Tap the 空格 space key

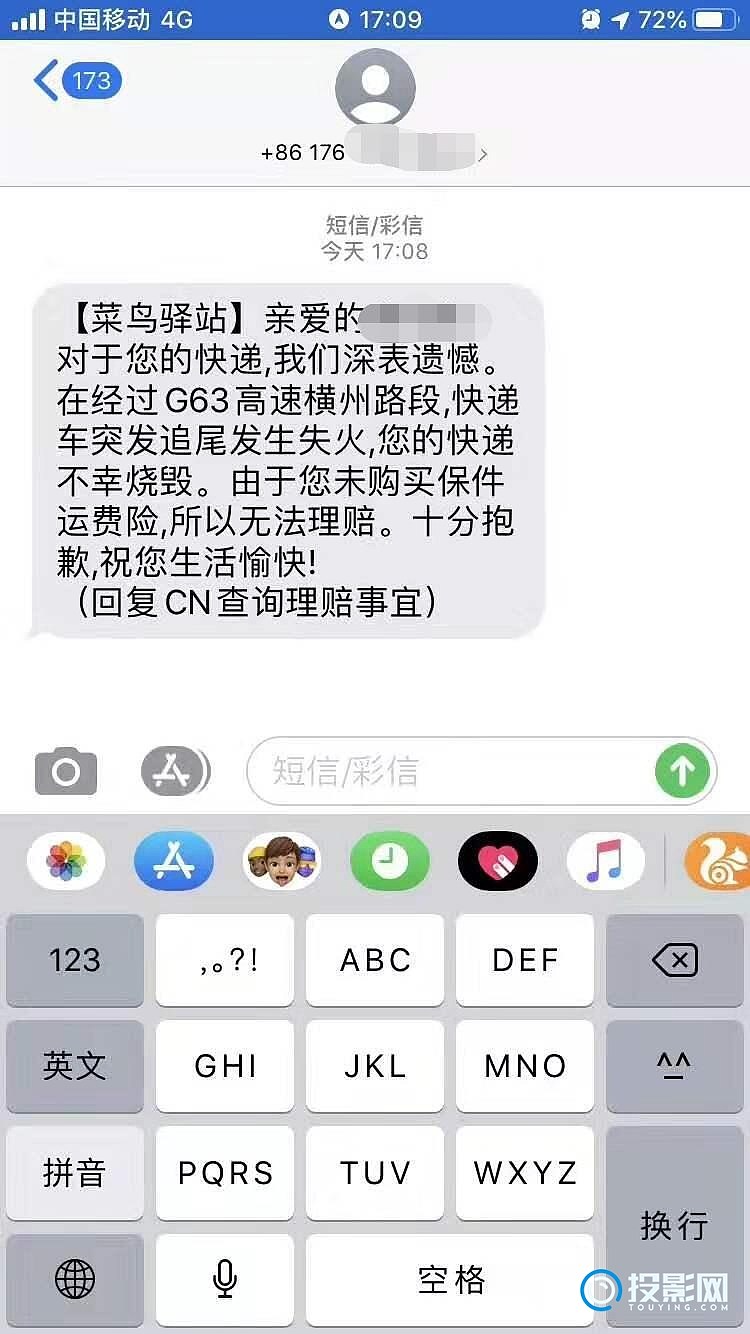(450, 1279)
